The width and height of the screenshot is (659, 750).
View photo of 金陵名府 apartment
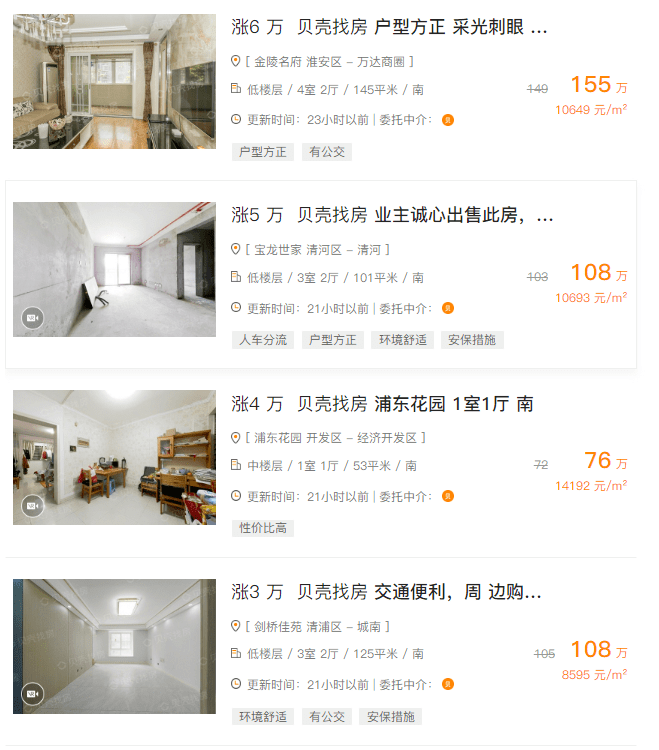[114, 81]
